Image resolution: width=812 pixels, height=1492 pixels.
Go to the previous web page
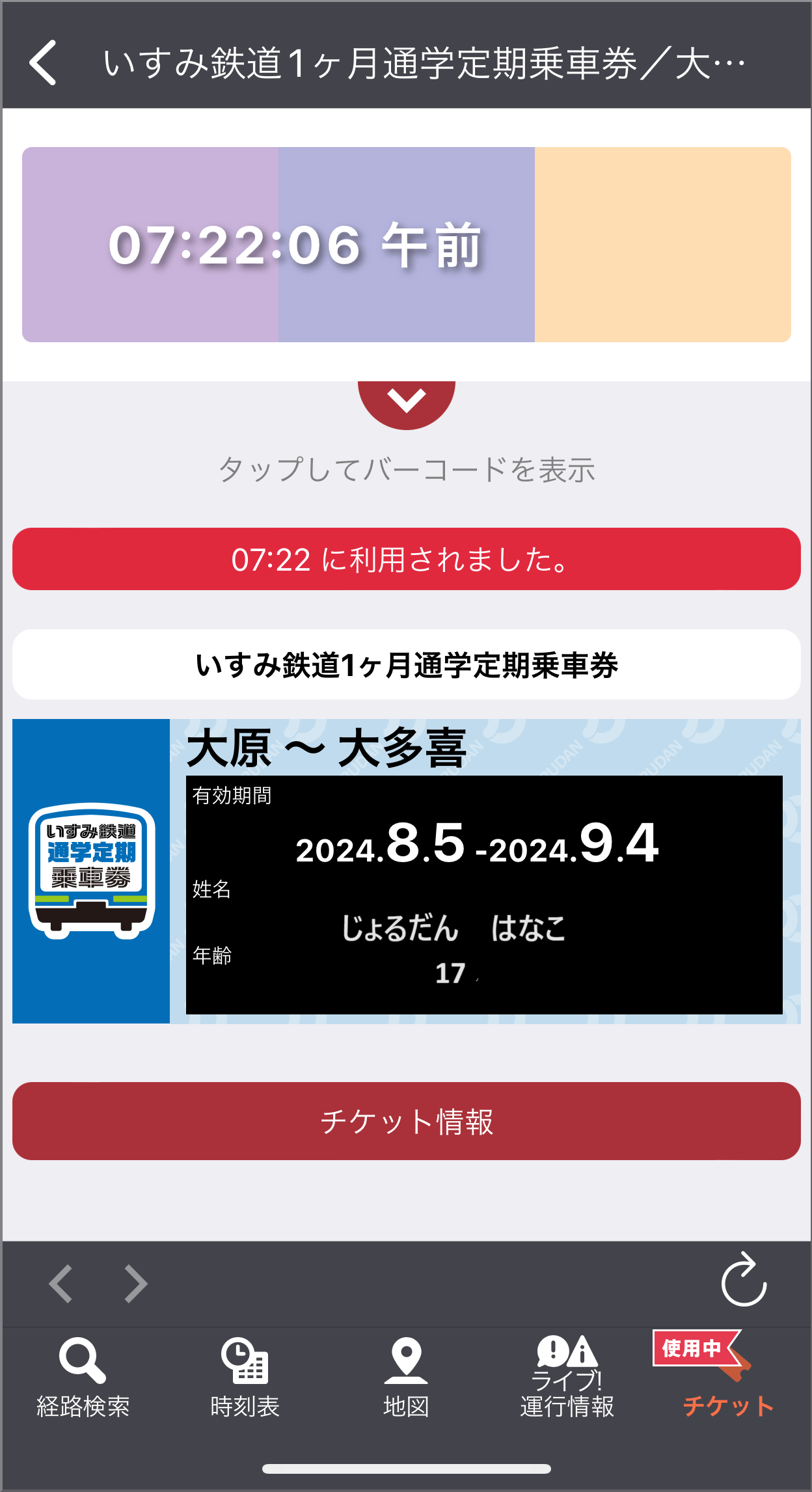[x=61, y=1284]
